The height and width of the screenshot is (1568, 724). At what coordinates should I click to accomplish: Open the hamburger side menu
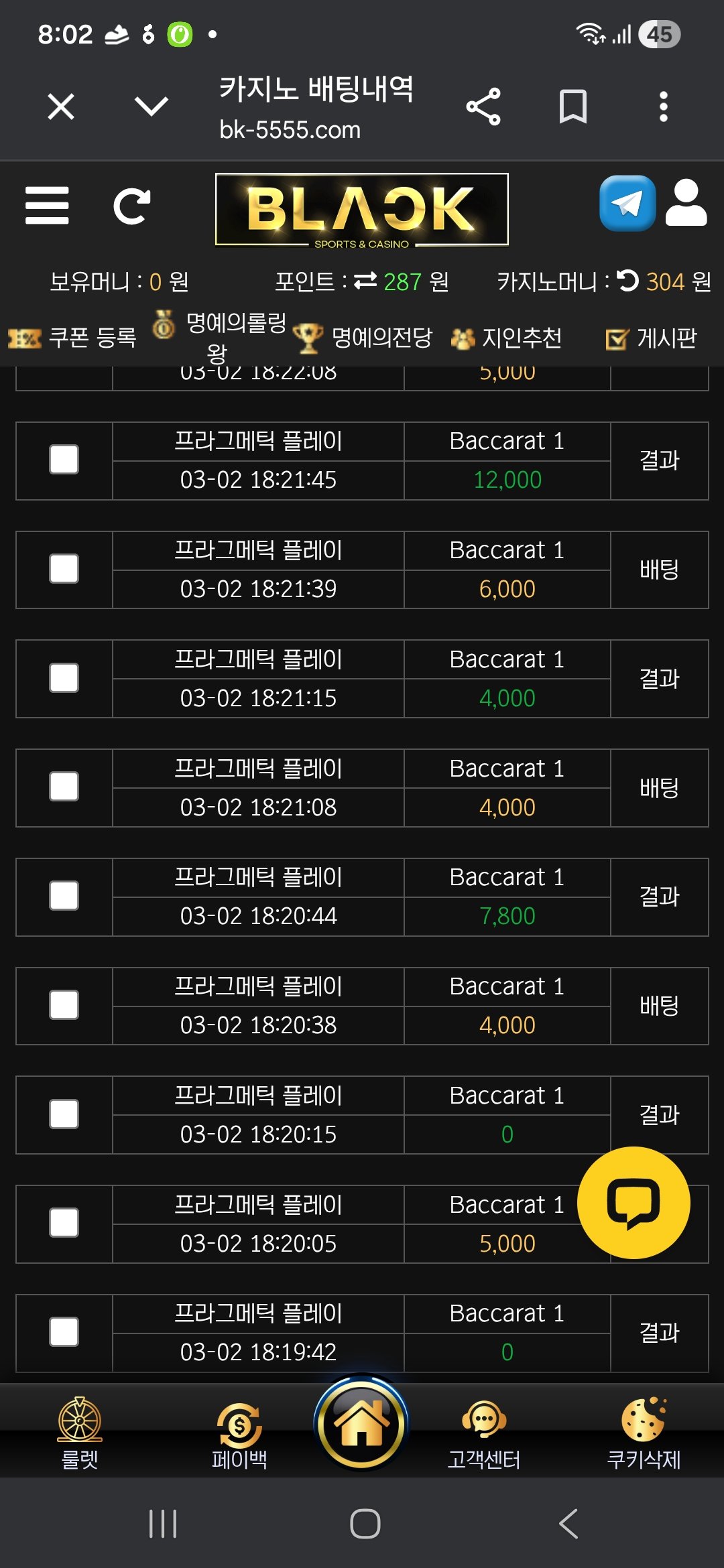click(x=47, y=205)
